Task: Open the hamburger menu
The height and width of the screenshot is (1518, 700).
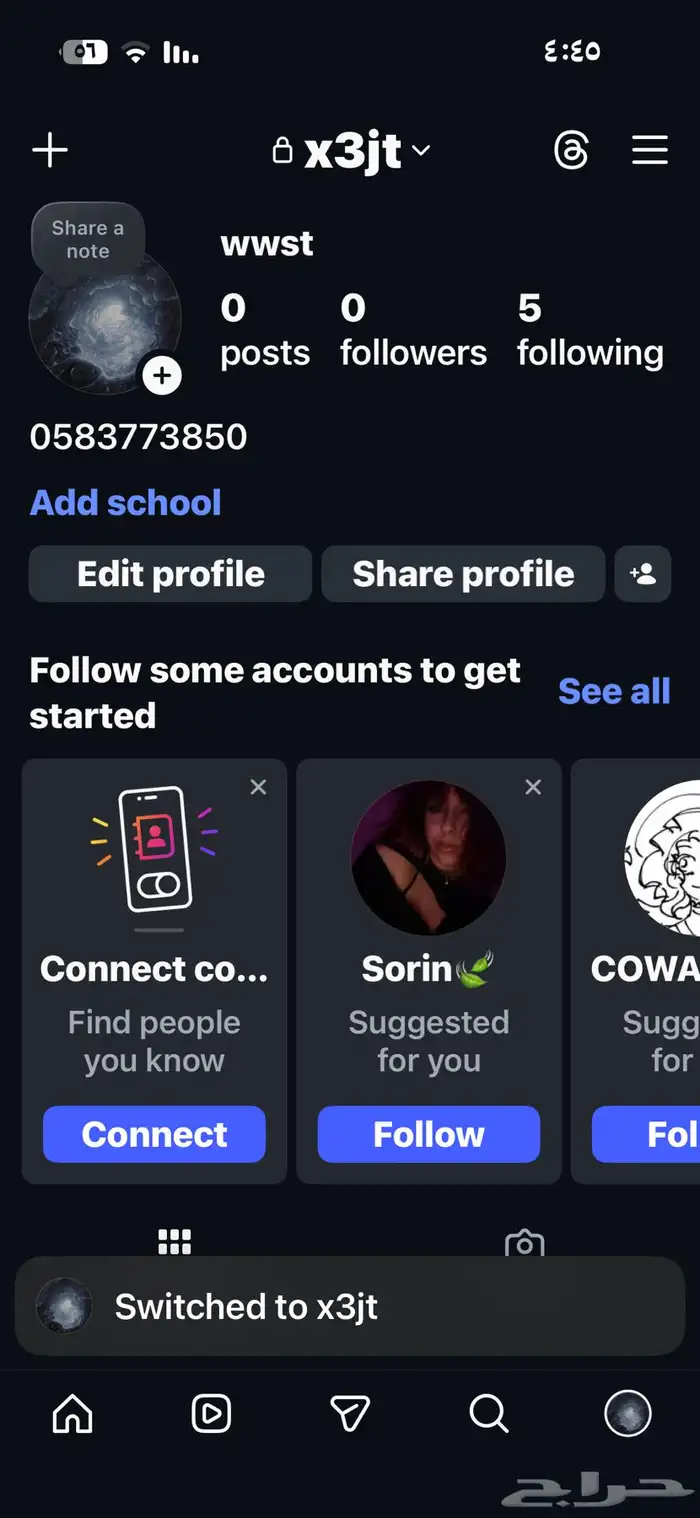Action: tap(650, 151)
